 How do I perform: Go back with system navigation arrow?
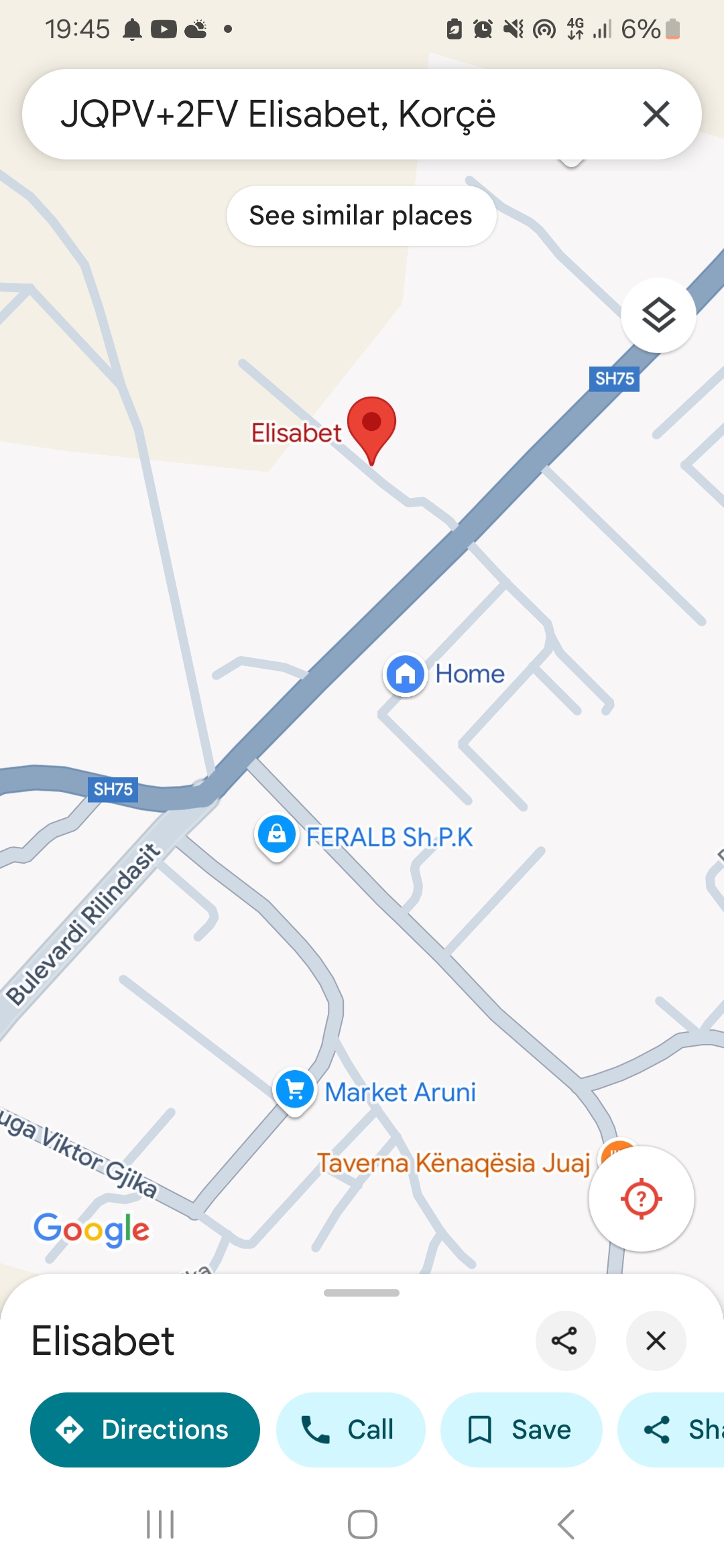click(x=566, y=1524)
